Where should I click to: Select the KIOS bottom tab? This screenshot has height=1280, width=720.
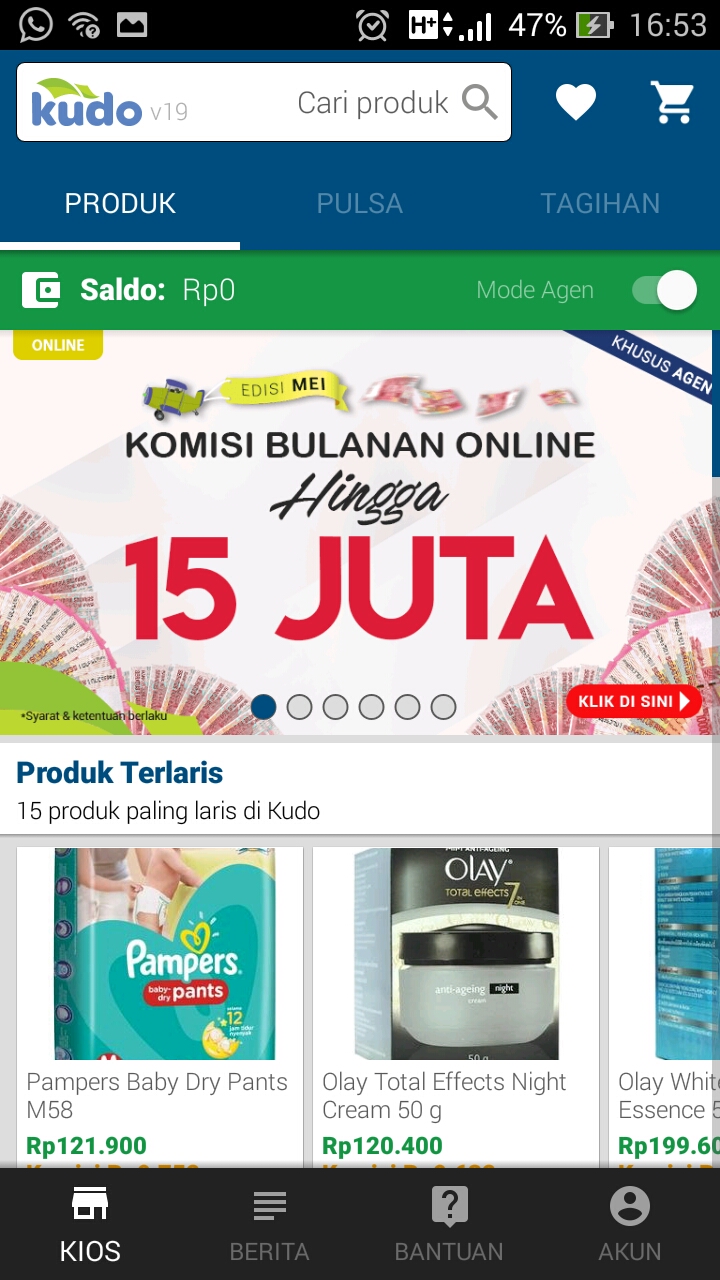[90, 1225]
